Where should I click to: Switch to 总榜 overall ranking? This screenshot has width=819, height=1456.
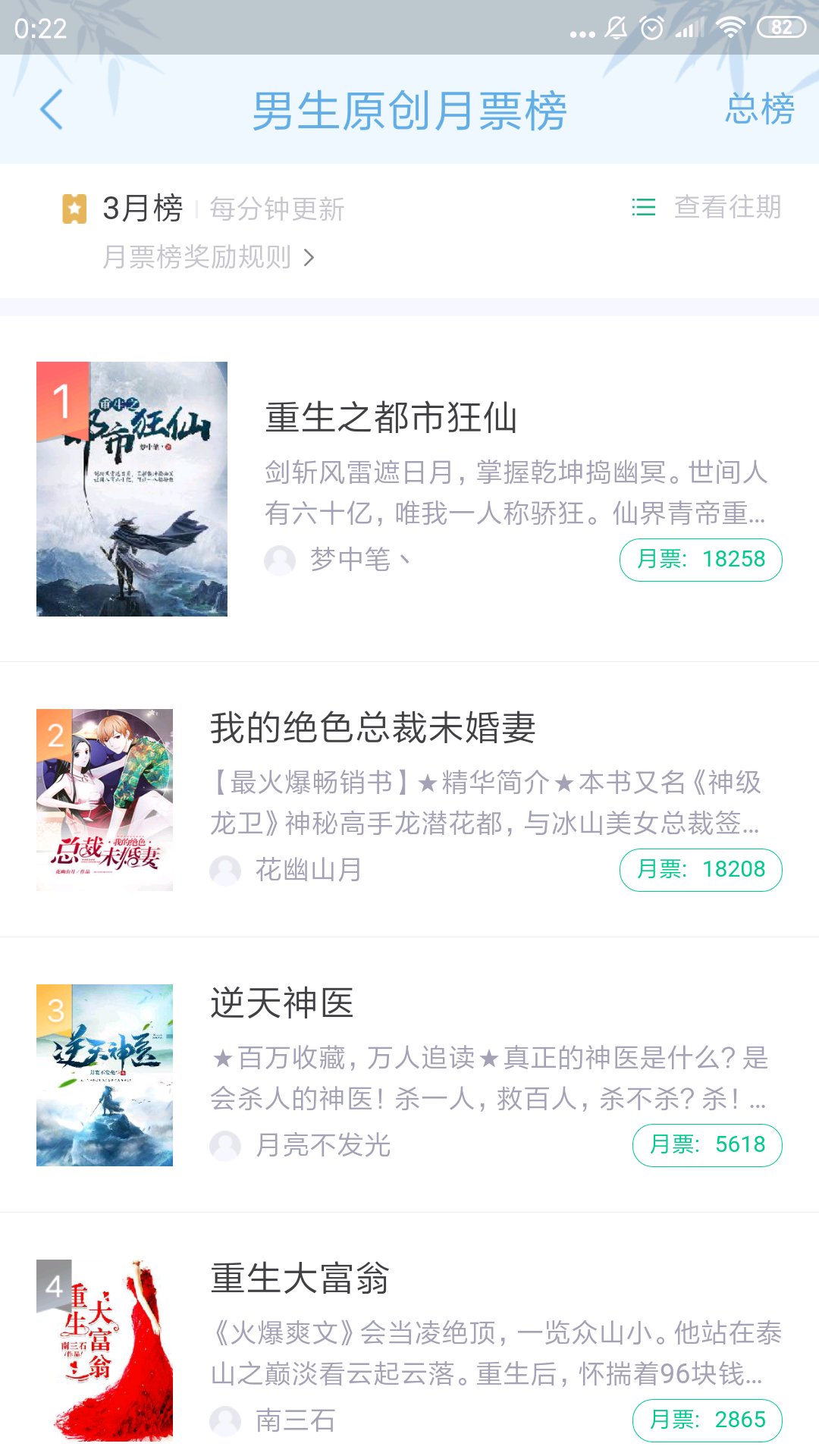coord(759,109)
